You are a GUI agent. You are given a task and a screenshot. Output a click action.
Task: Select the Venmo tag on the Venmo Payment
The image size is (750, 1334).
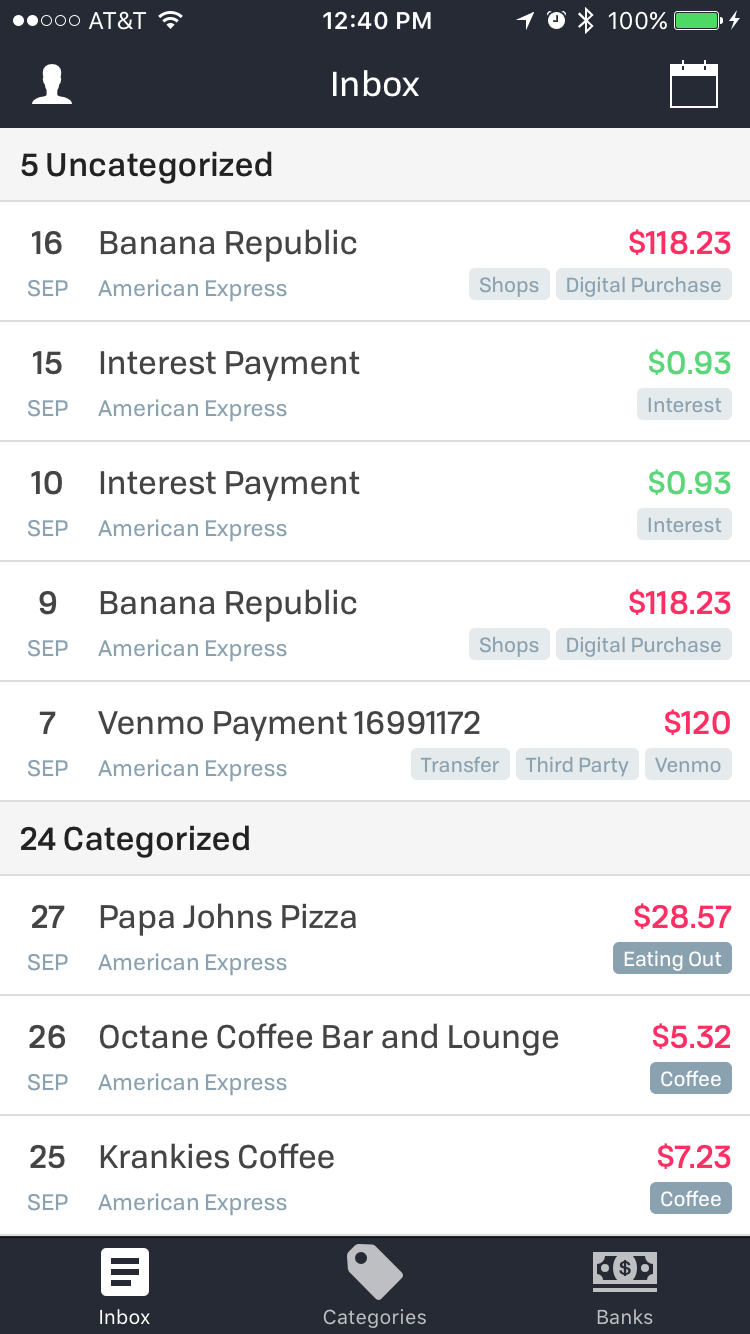pos(688,764)
